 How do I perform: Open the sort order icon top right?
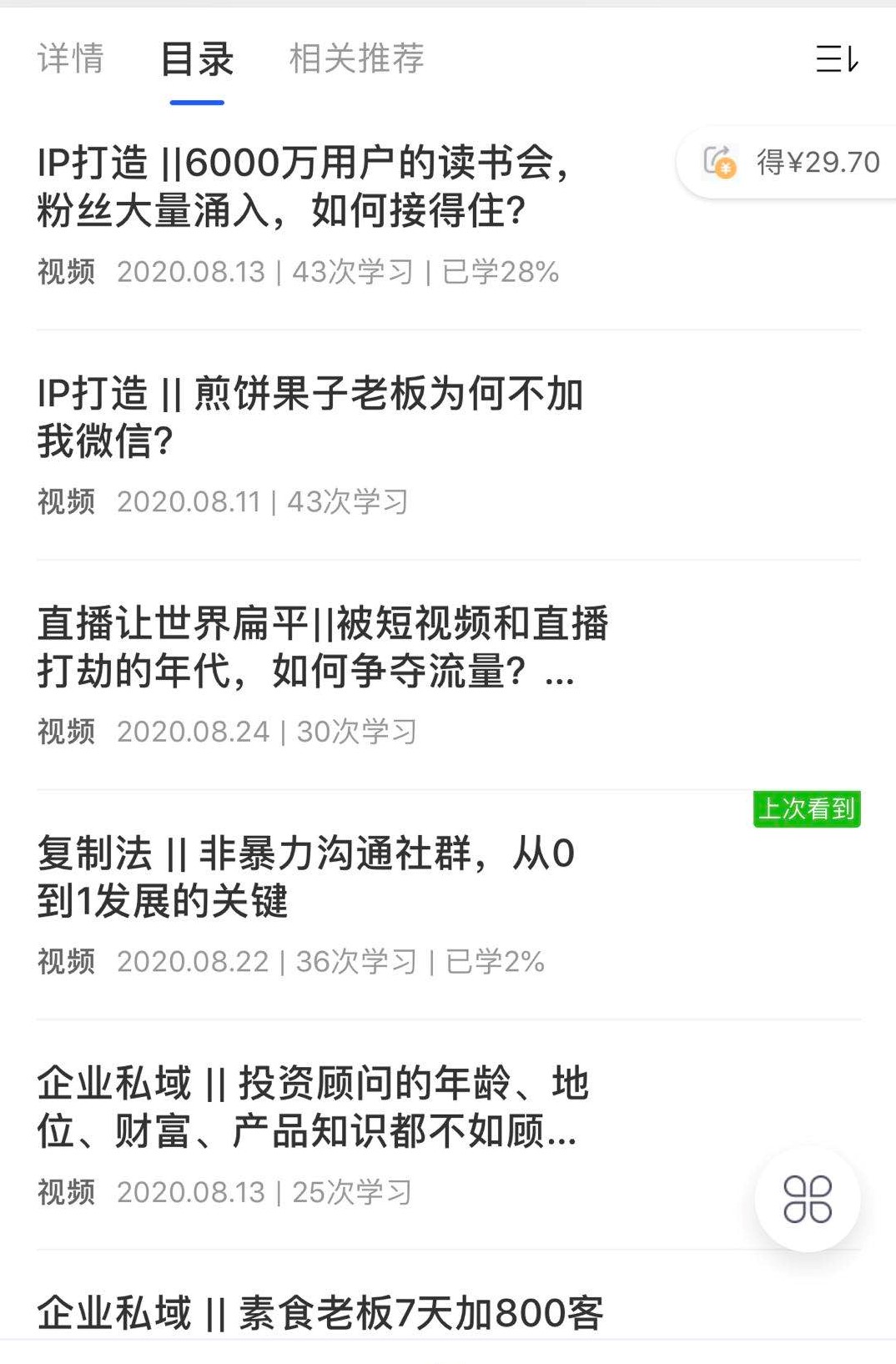point(838,60)
